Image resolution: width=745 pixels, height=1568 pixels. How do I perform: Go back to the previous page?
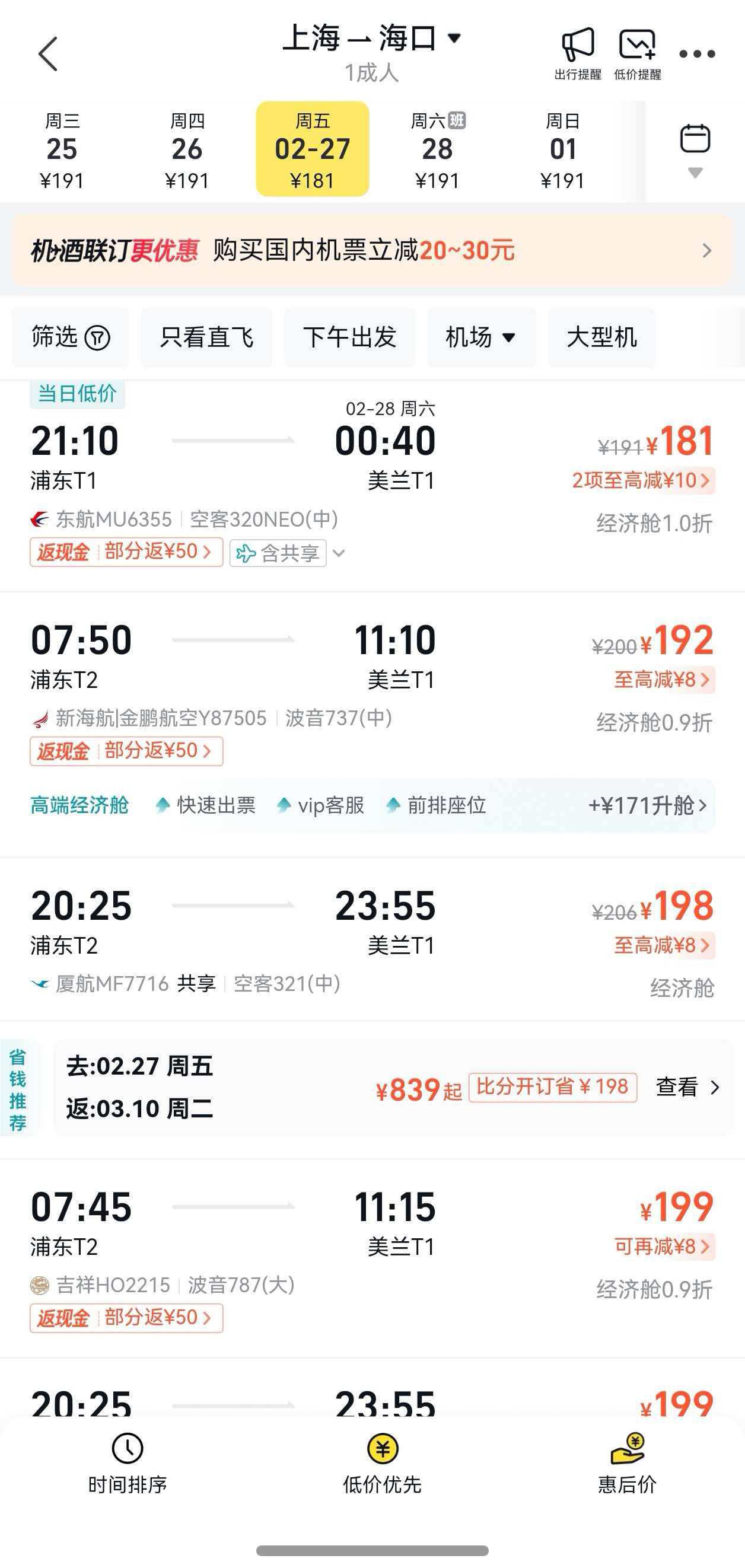[47, 53]
